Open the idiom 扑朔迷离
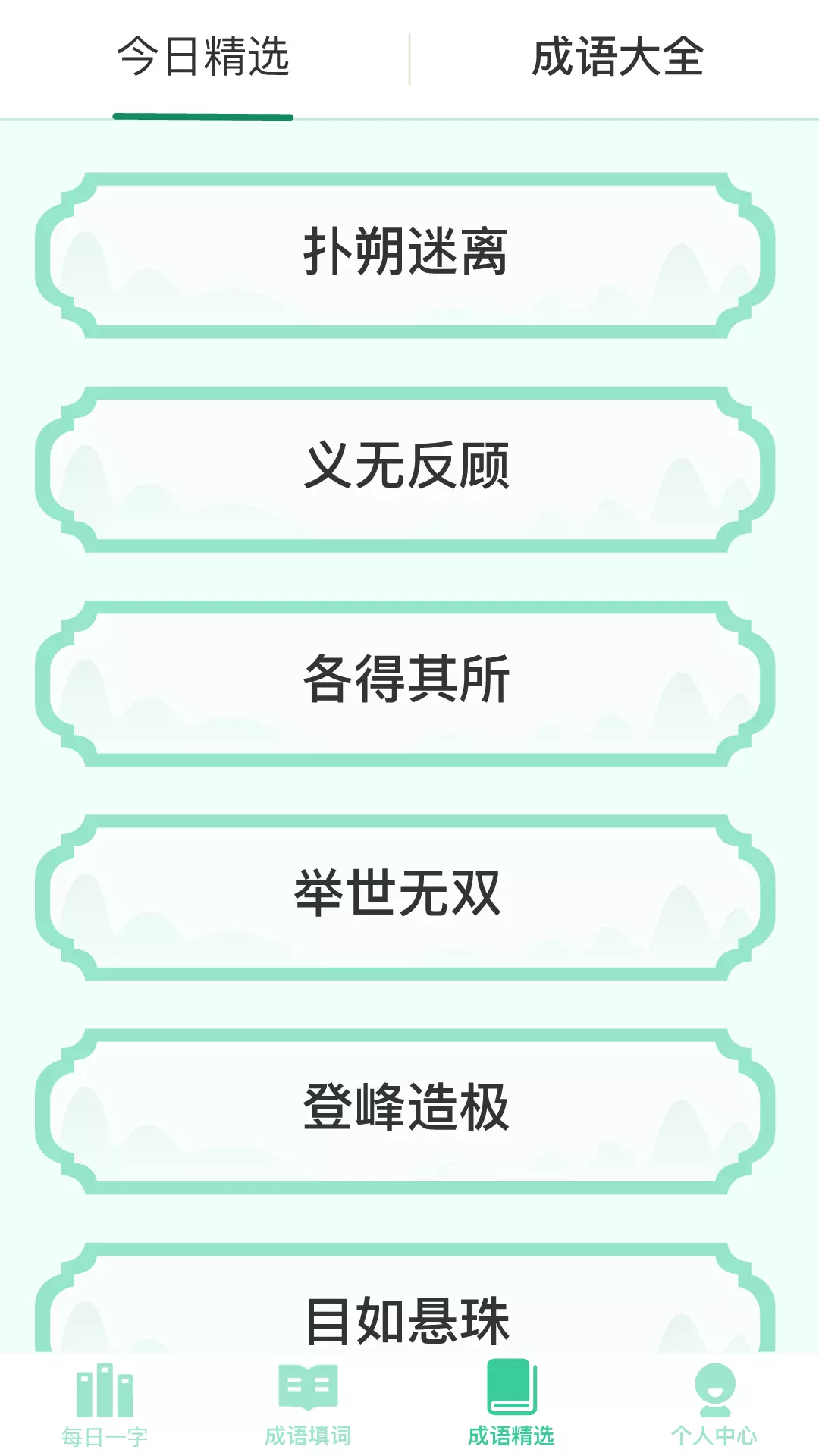819x1456 pixels. [x=405, y=255]
